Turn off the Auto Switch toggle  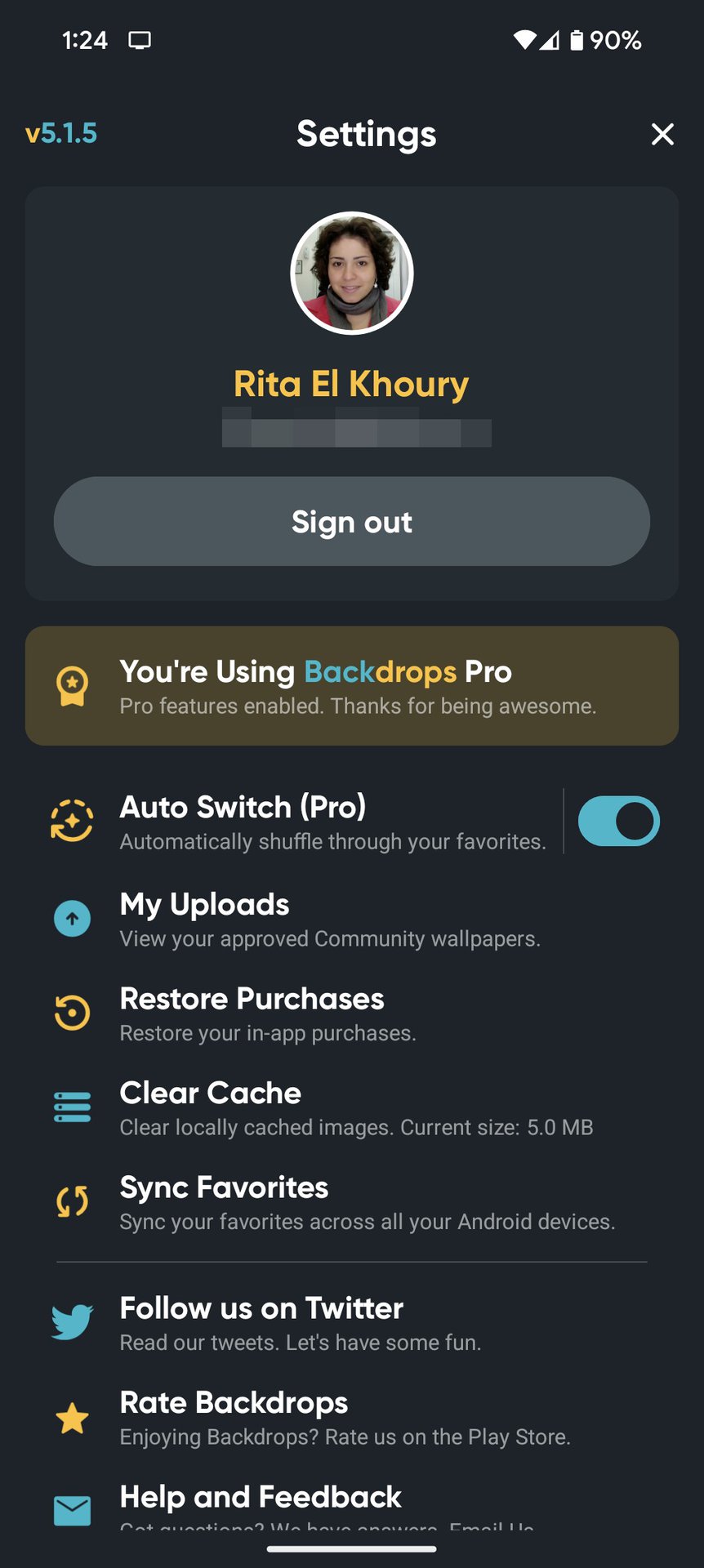618,822
